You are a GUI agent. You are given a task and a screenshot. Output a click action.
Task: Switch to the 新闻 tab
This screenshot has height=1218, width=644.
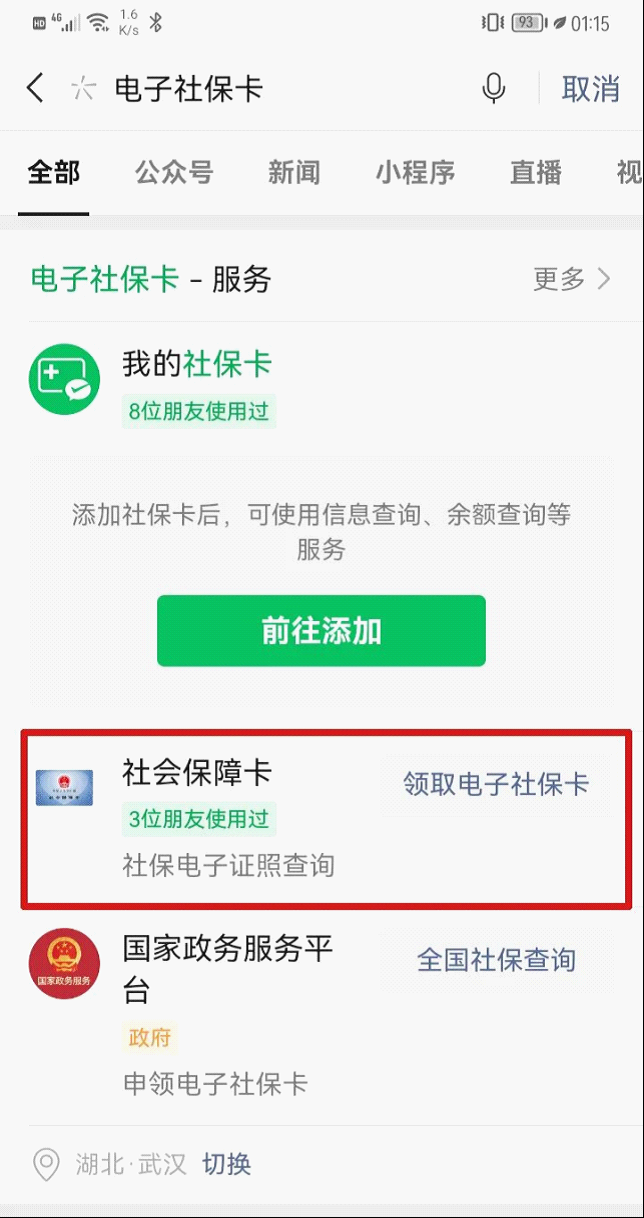[294, 172]
